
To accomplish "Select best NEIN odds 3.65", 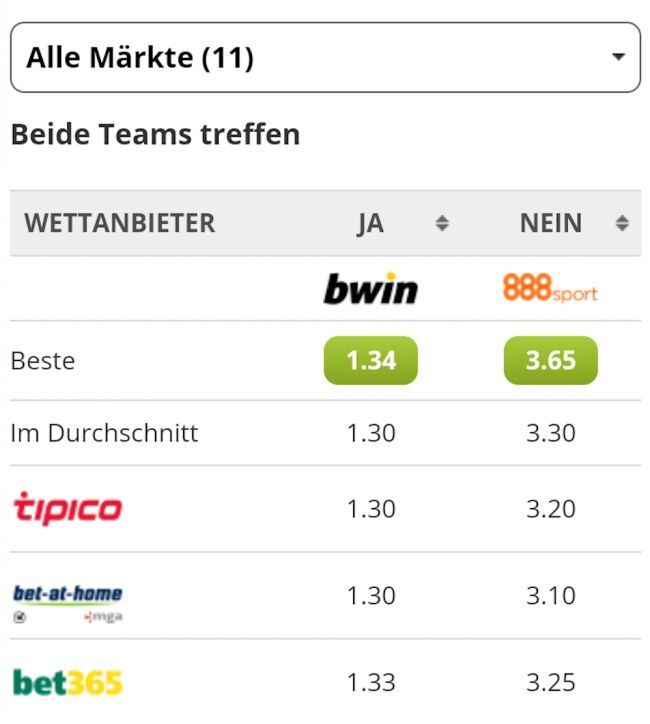I will tap(550, 360).
